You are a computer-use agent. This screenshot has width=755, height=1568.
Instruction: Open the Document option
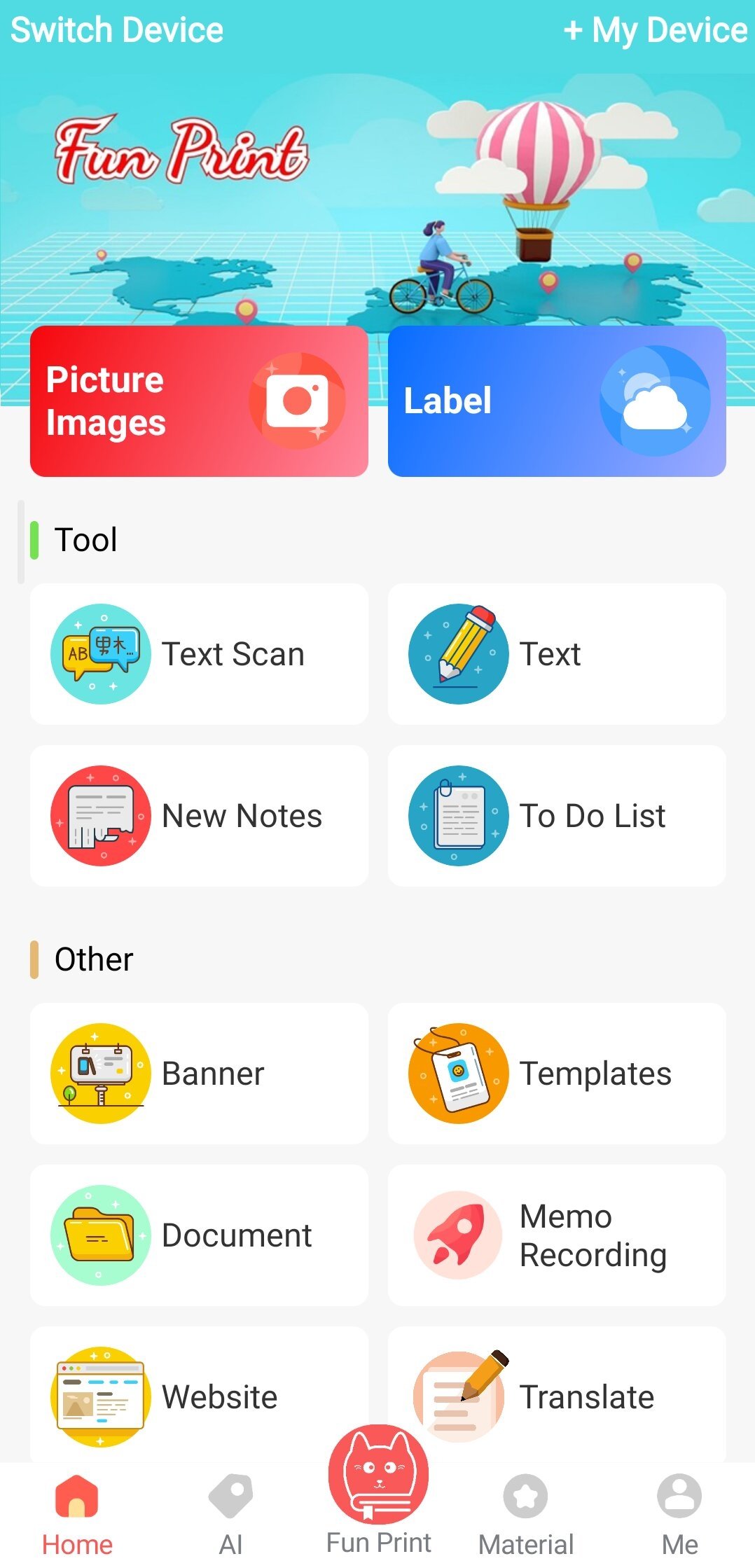pyautogui.click(x=199, y=1235)
